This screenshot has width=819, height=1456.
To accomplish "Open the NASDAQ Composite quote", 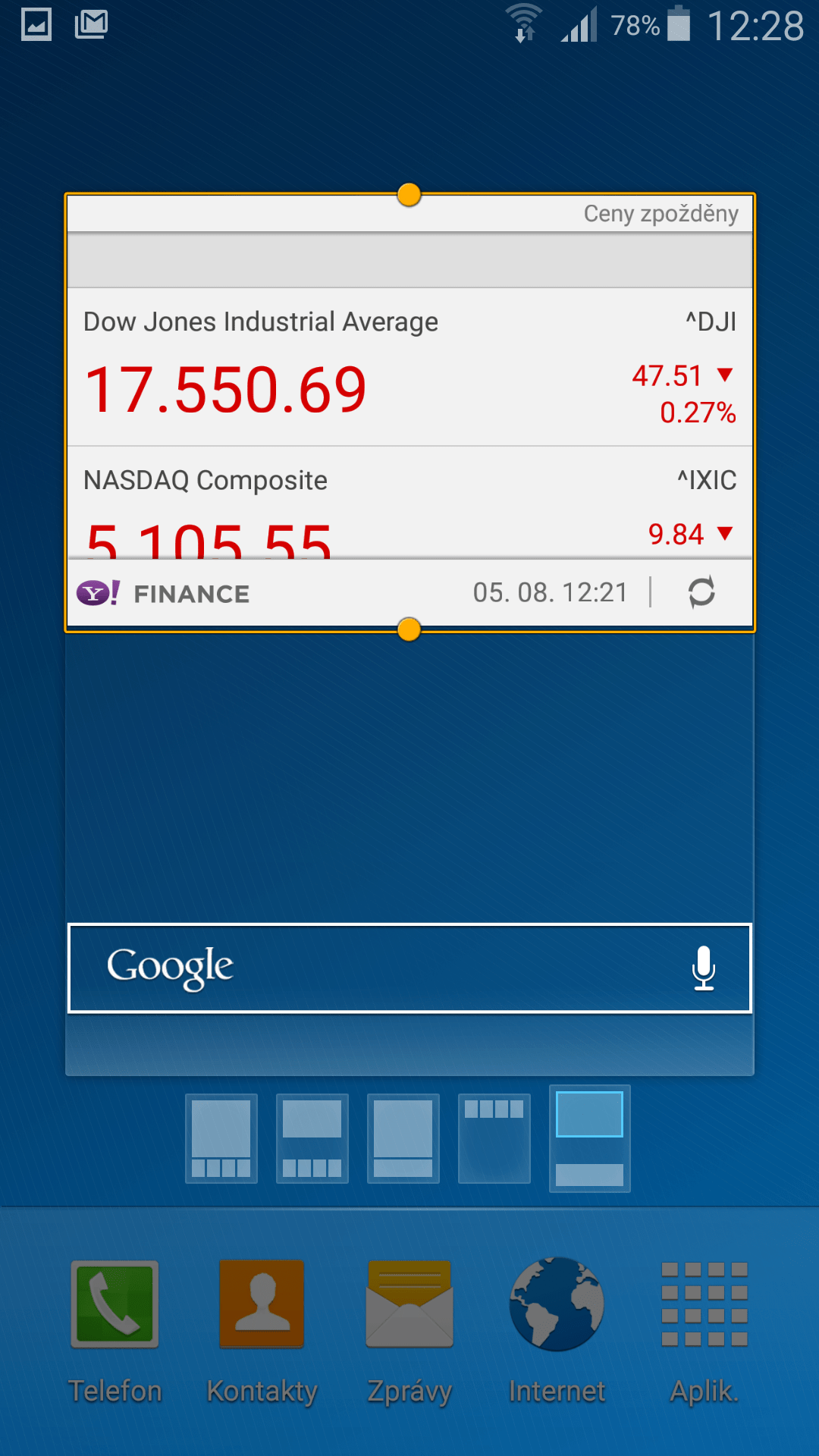I will (x=409, y=503).
